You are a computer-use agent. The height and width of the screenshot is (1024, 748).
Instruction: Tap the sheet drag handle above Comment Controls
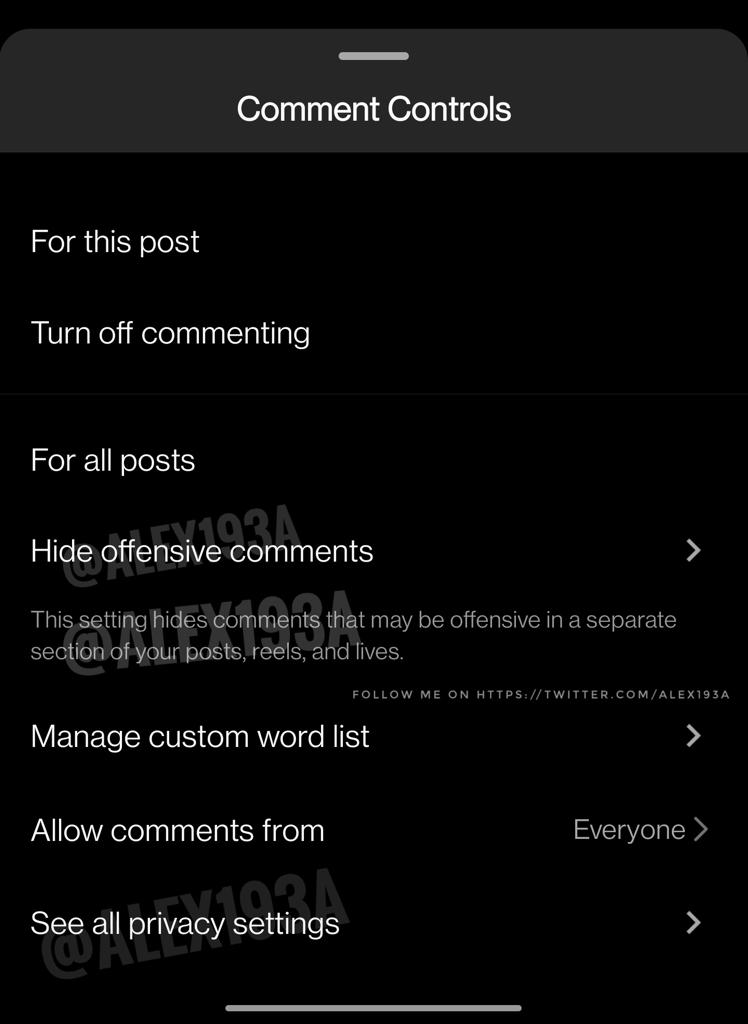point(373,56)
